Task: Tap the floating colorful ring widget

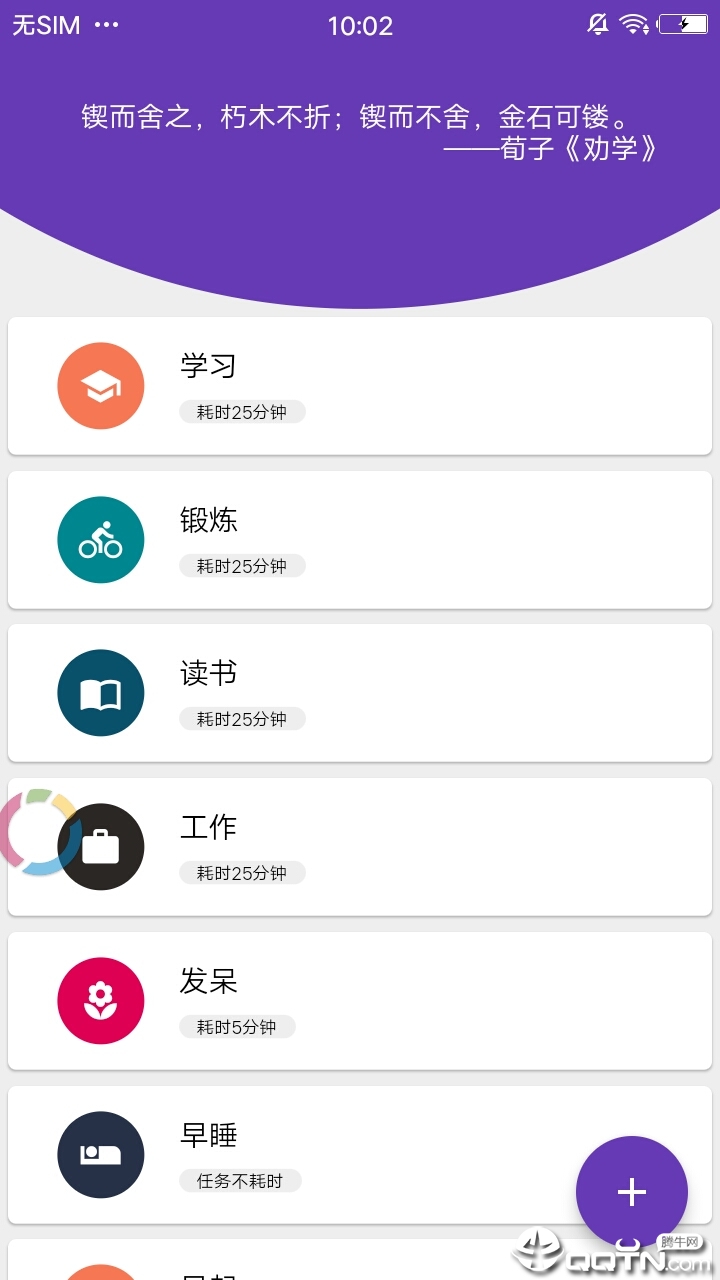Action: [38, 832]
